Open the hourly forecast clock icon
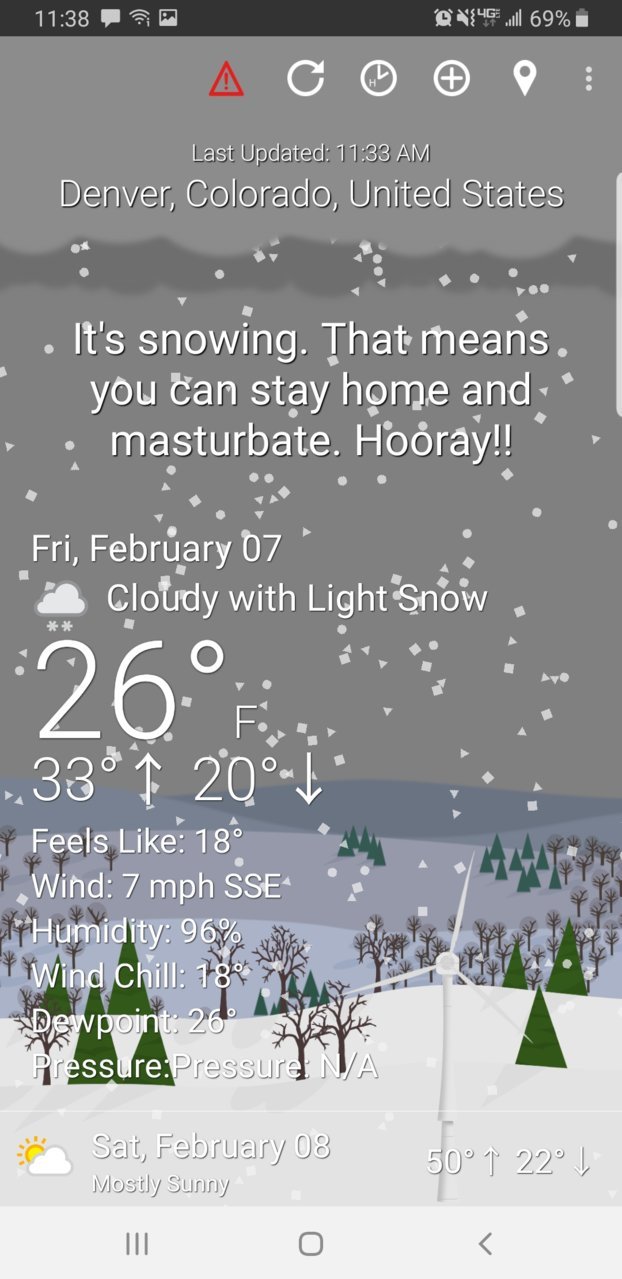The height and width of the screenshot is (1279, 622). [378, 78]
